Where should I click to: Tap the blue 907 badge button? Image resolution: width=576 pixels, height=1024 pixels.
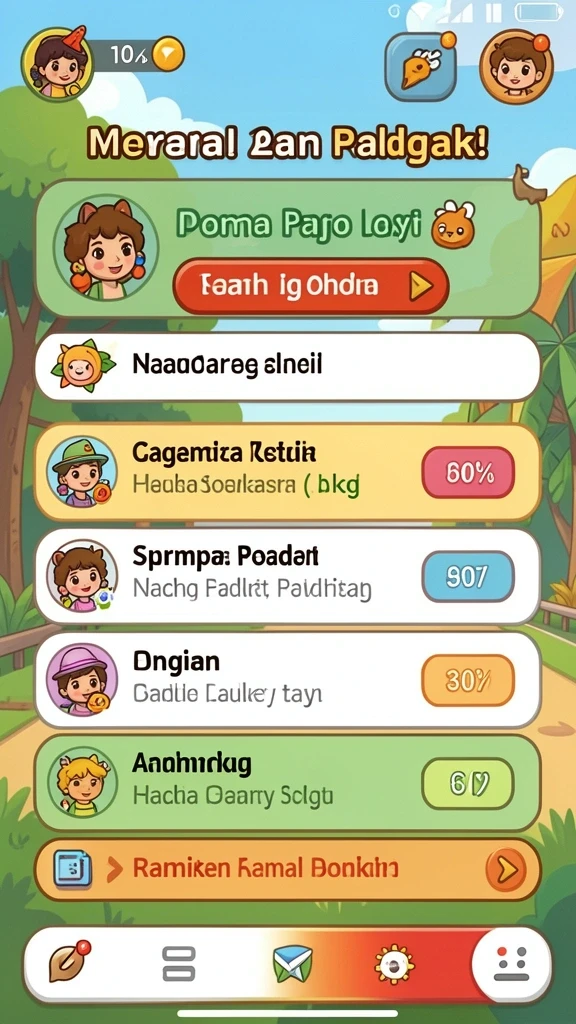(x=468, y=576)
